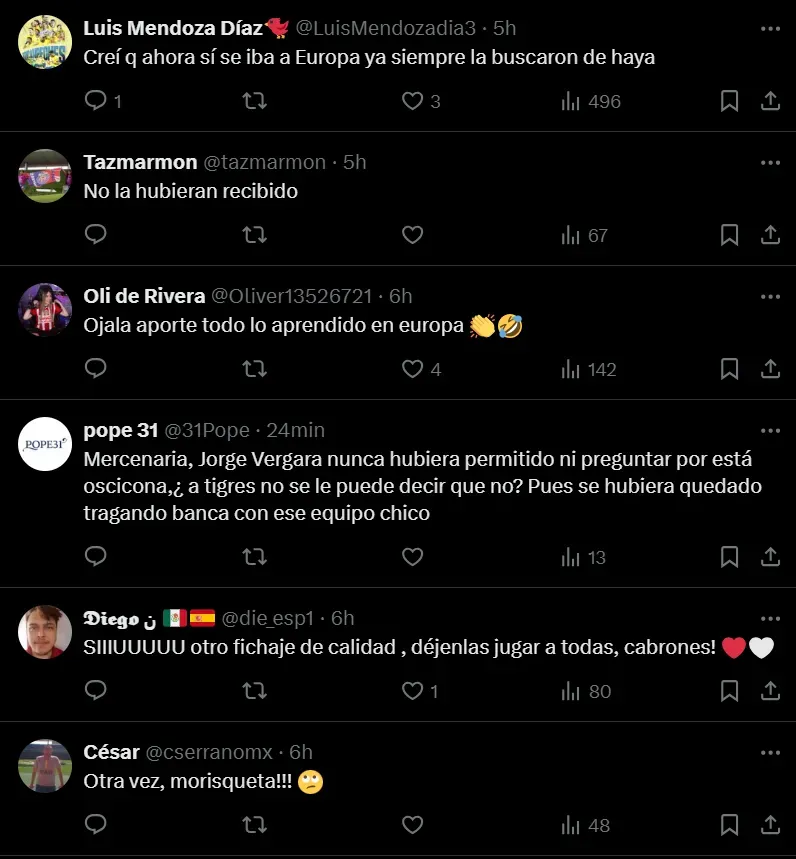Reply to pope 31's tweet

(x=96, y=557)
